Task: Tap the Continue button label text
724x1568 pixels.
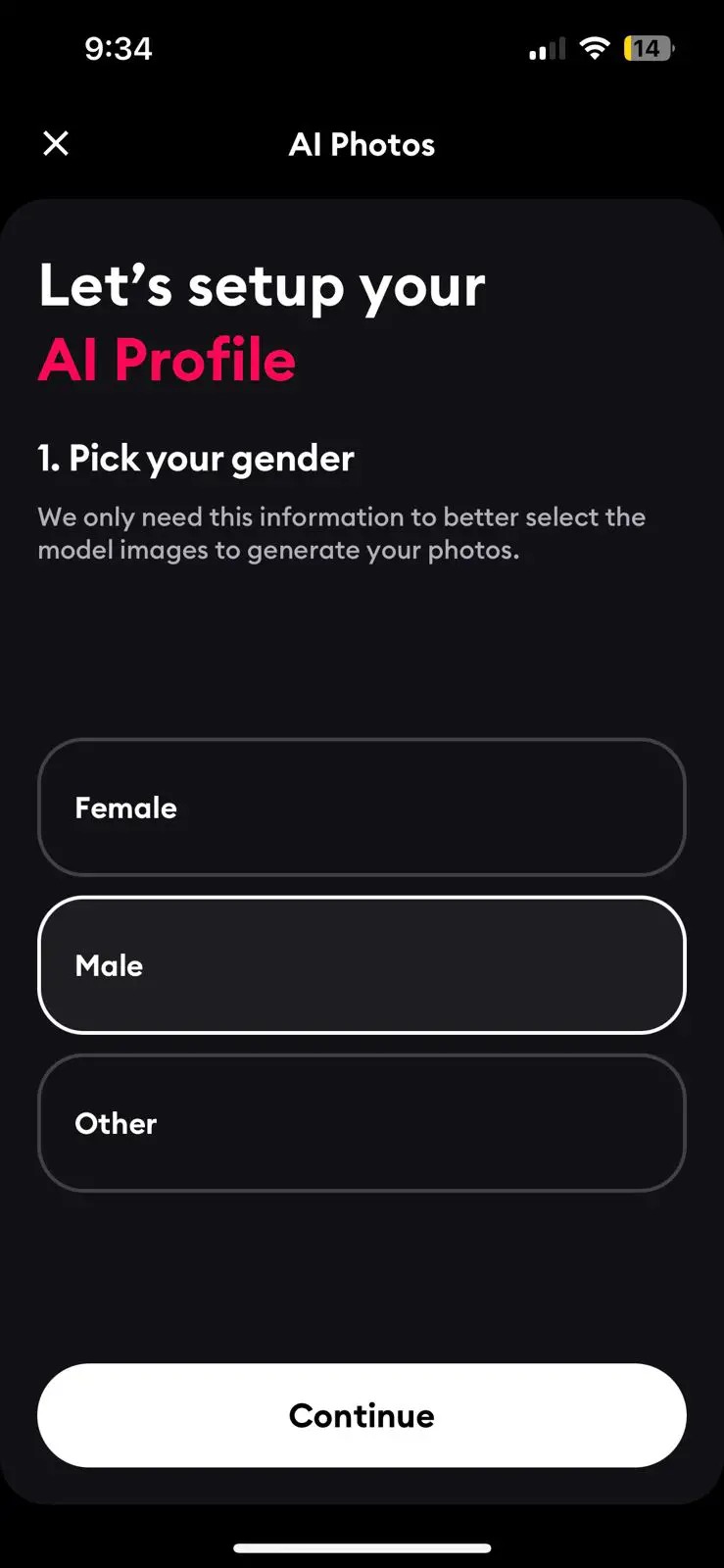Action: 362,1415
